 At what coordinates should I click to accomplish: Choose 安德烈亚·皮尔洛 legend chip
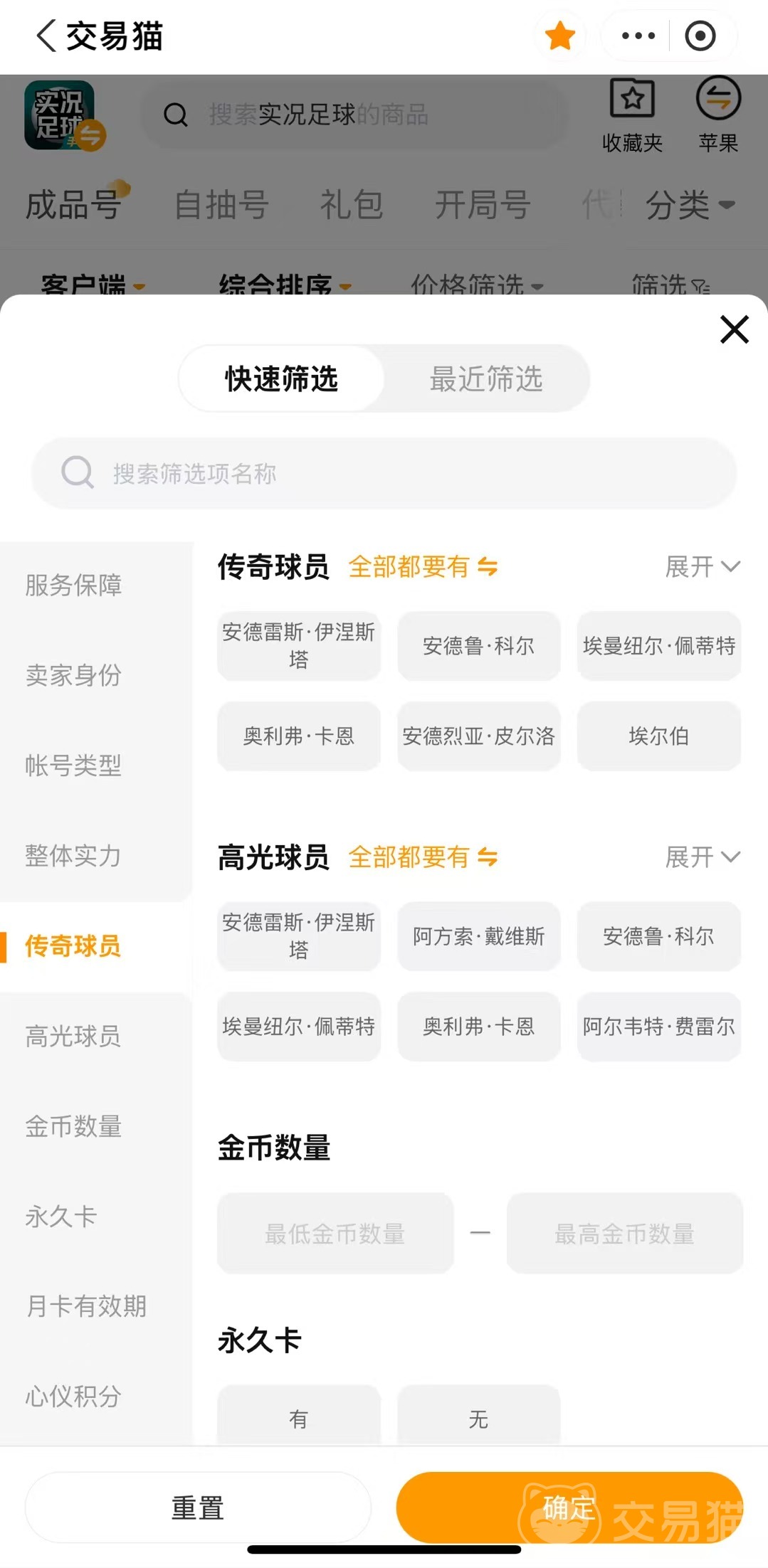tap(478, 736)
